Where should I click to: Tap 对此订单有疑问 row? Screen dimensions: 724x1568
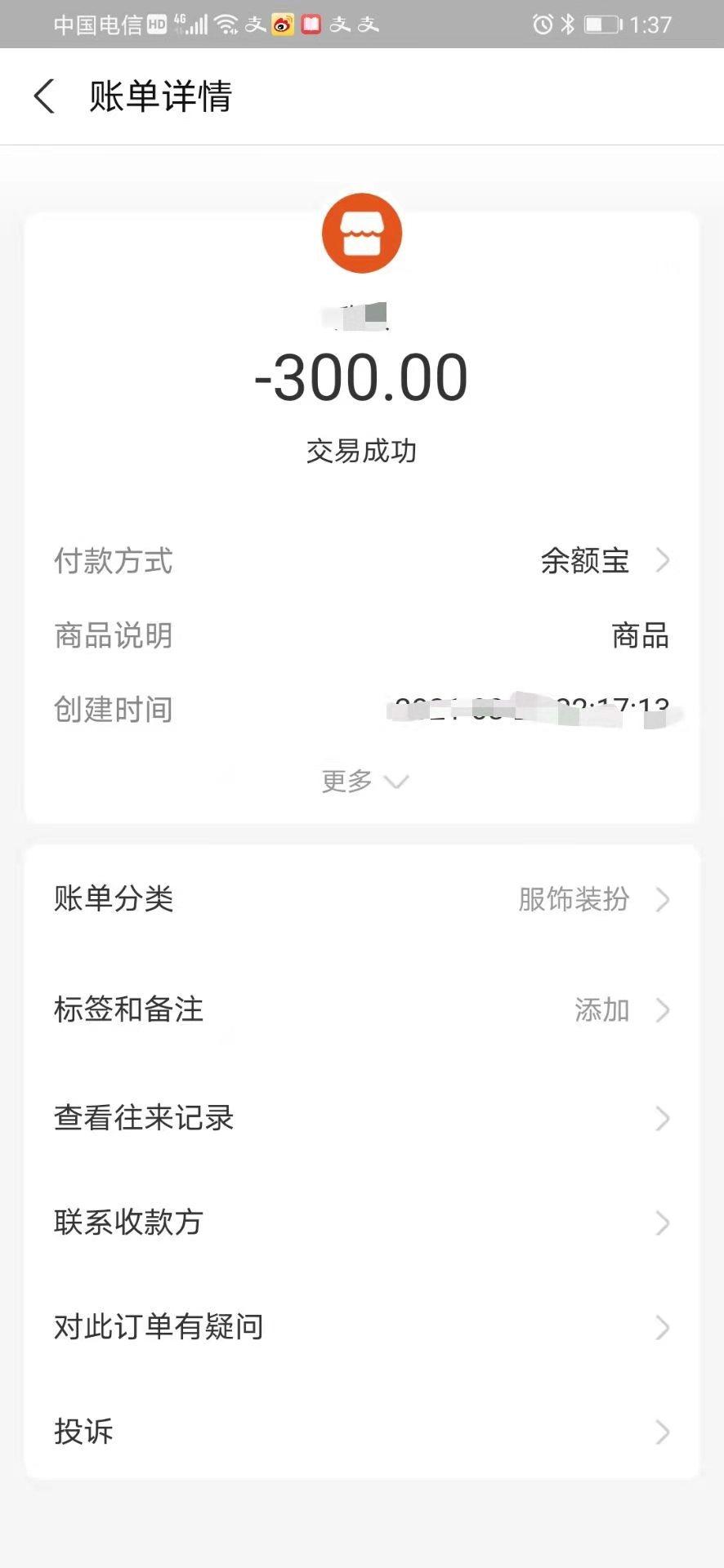click(361, 1327)
